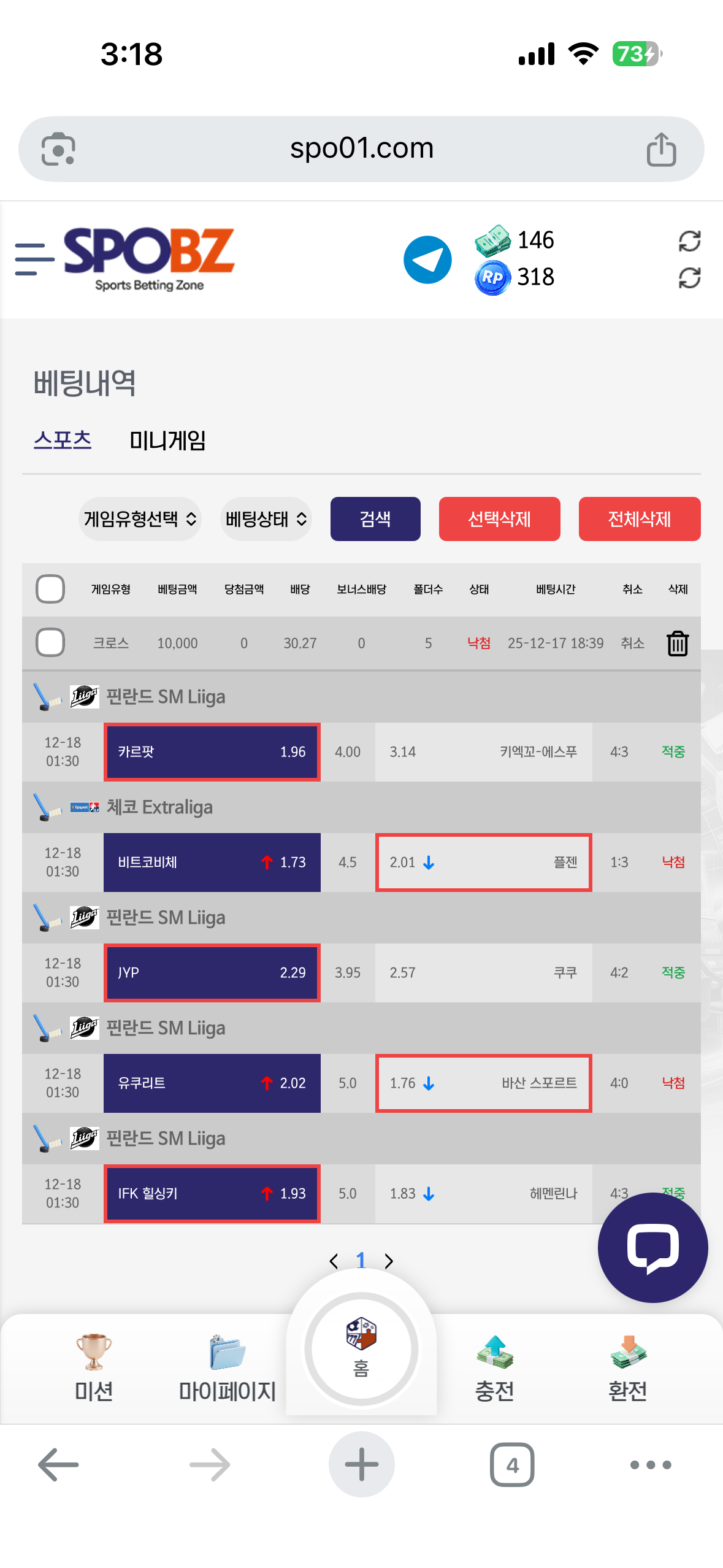Delete the 크로스 bet with the trash icon

[x=677, y=643]
